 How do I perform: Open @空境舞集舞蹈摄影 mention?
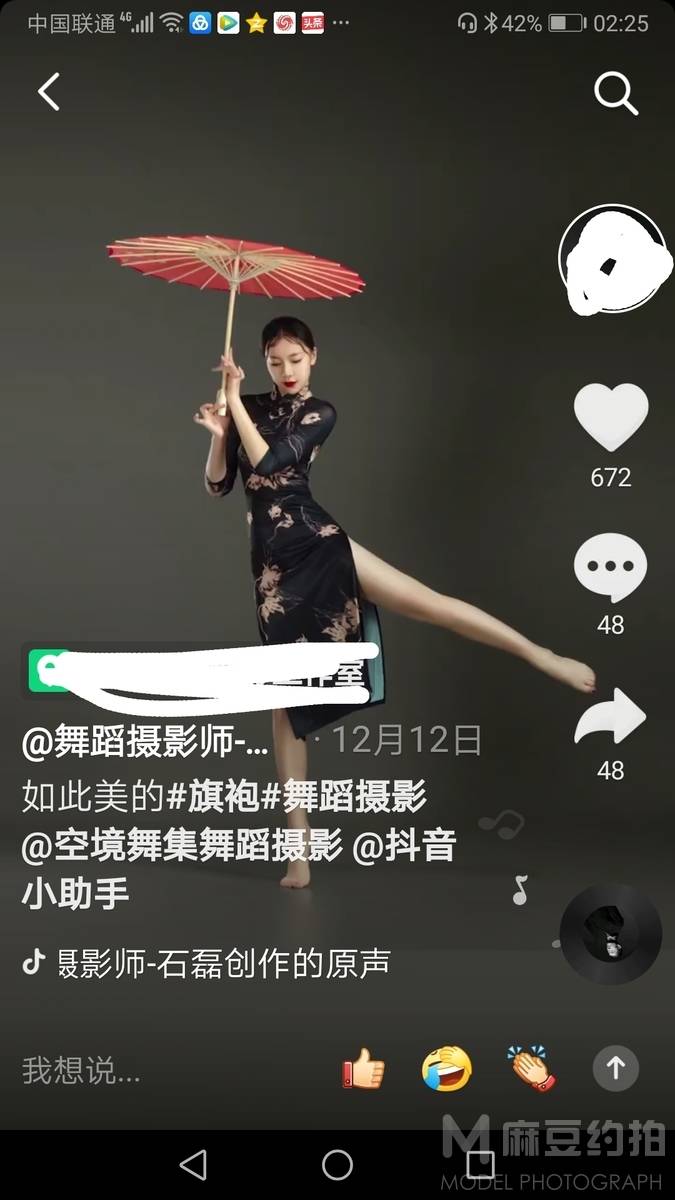[182, 846]
